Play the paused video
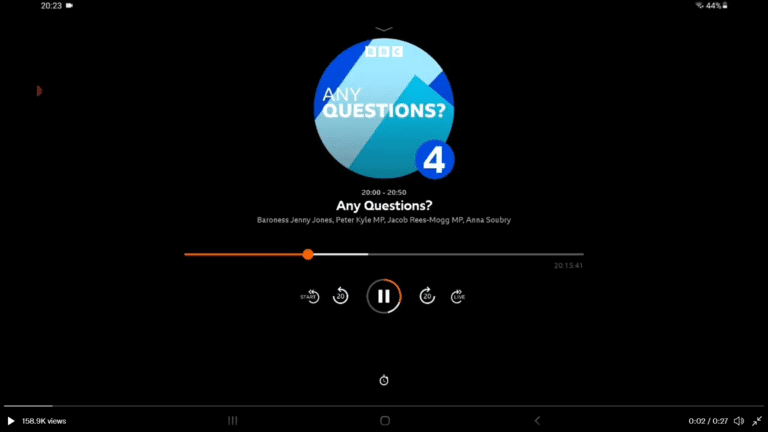Viewport: 768px width, 432px height. coord(11,421)
